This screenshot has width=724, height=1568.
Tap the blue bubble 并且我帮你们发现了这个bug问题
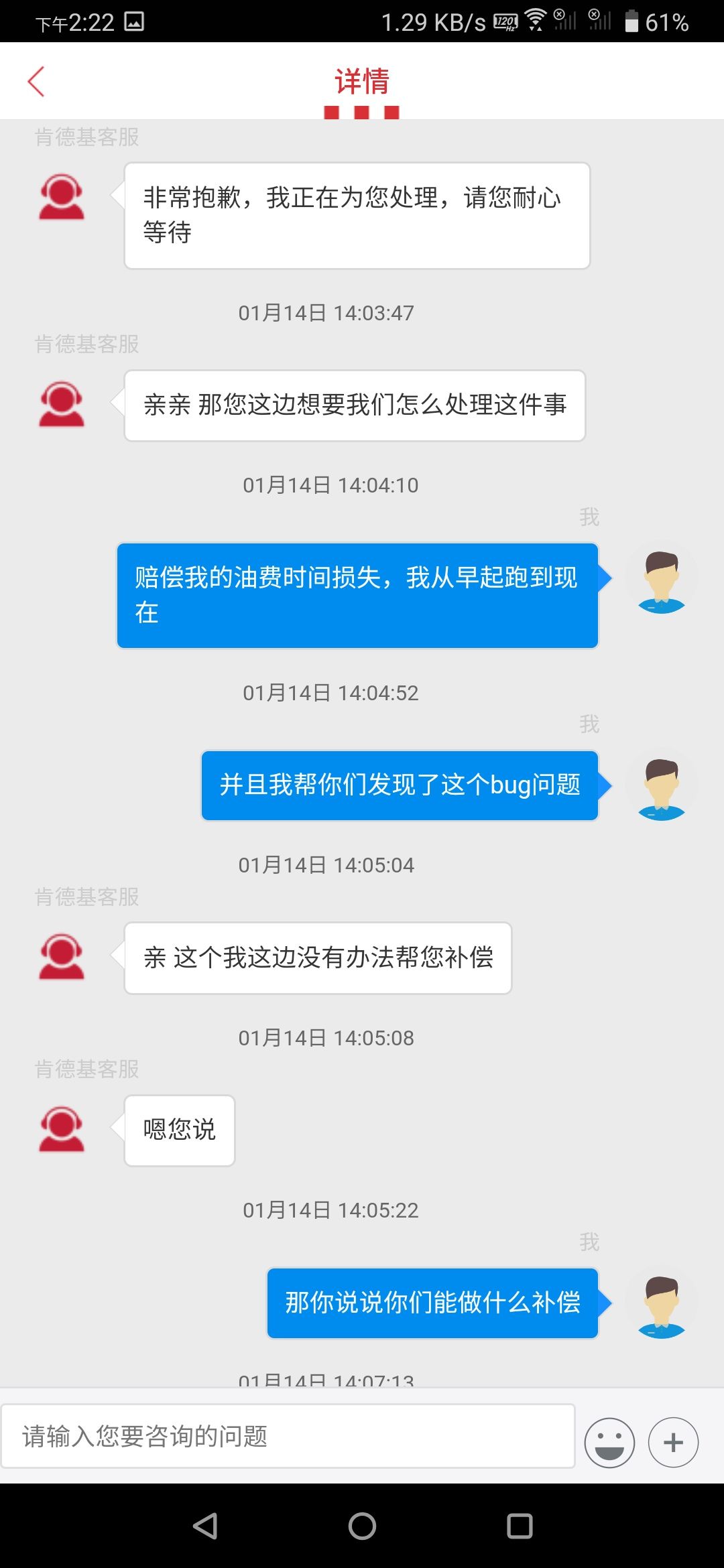coord(400,785)
